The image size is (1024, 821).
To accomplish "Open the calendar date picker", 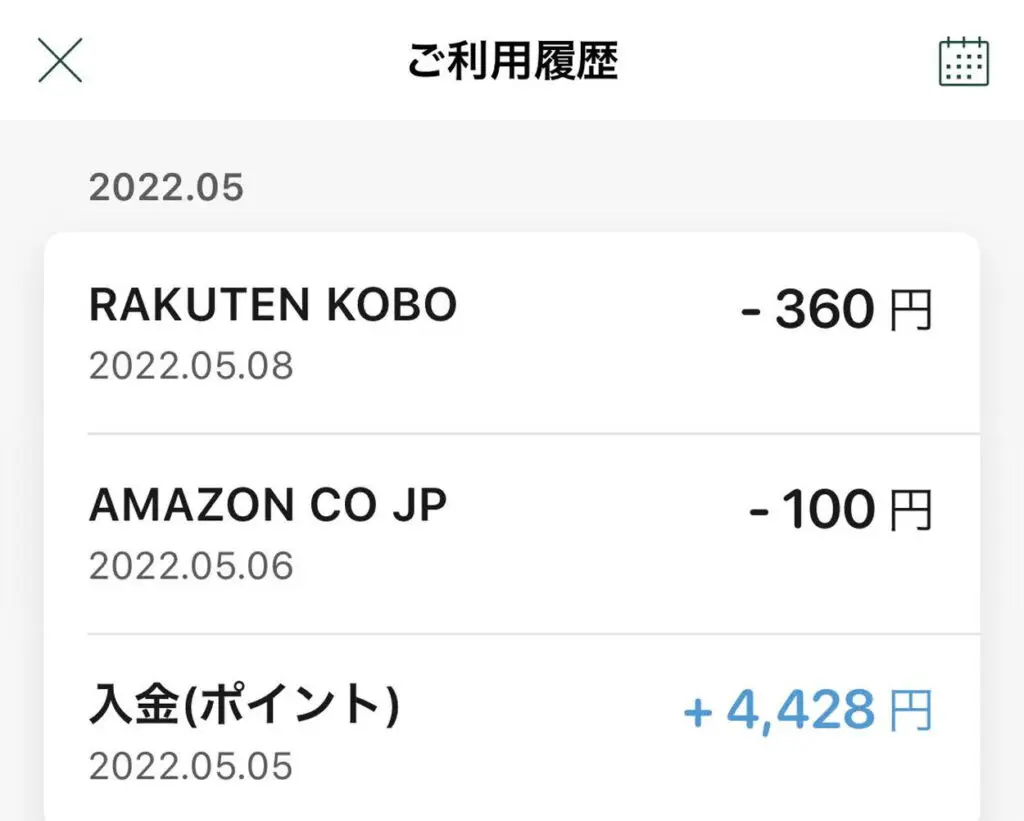I will pos(963,61).
